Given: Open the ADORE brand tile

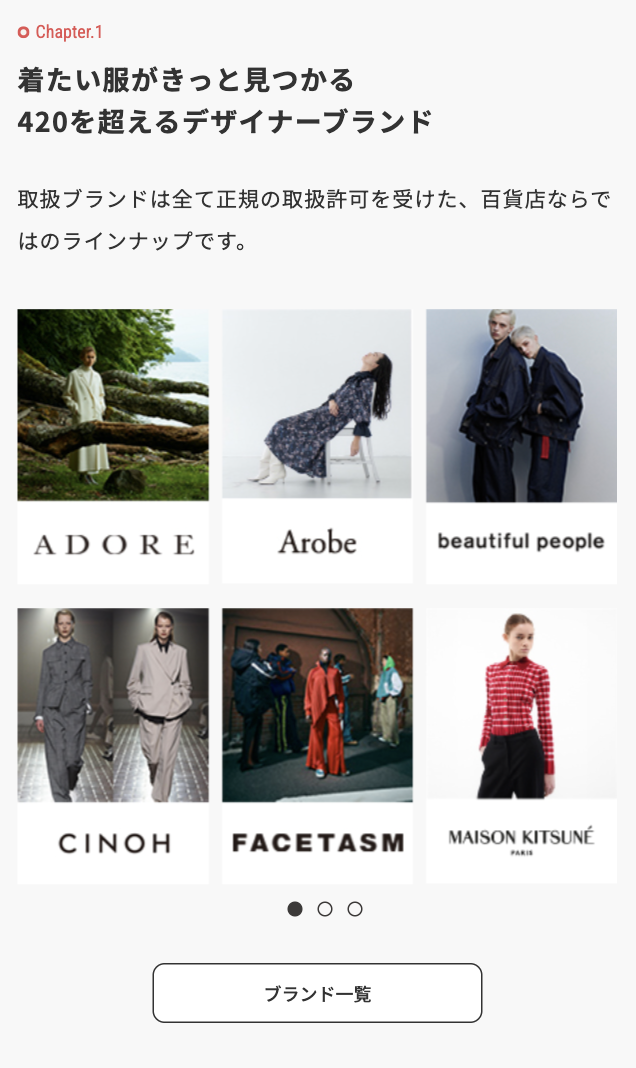Looking at the screenshot, I should [113, 446].
